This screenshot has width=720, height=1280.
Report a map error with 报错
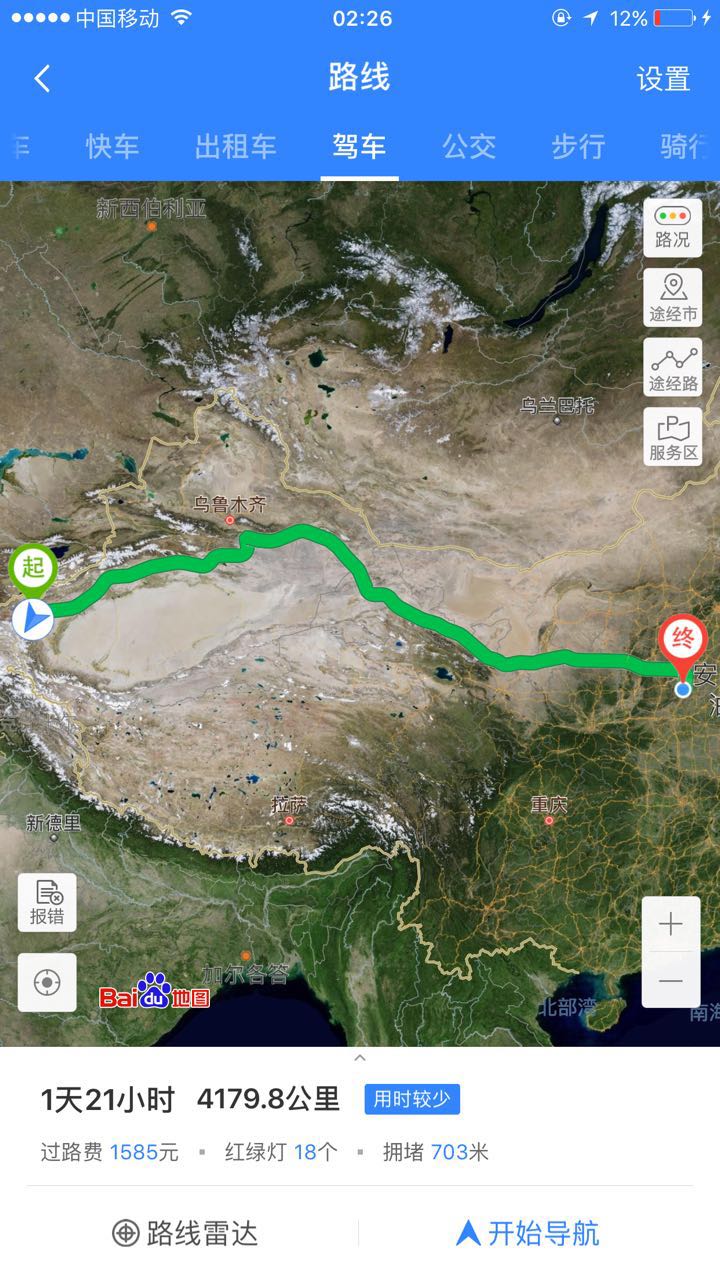click(x=47, y=902)
